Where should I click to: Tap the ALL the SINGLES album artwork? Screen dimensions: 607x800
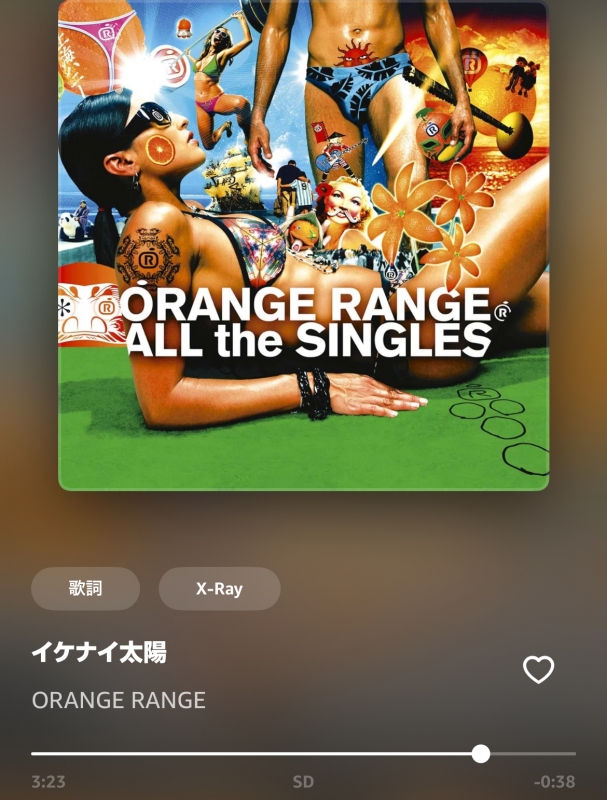[x=303, y=245]
